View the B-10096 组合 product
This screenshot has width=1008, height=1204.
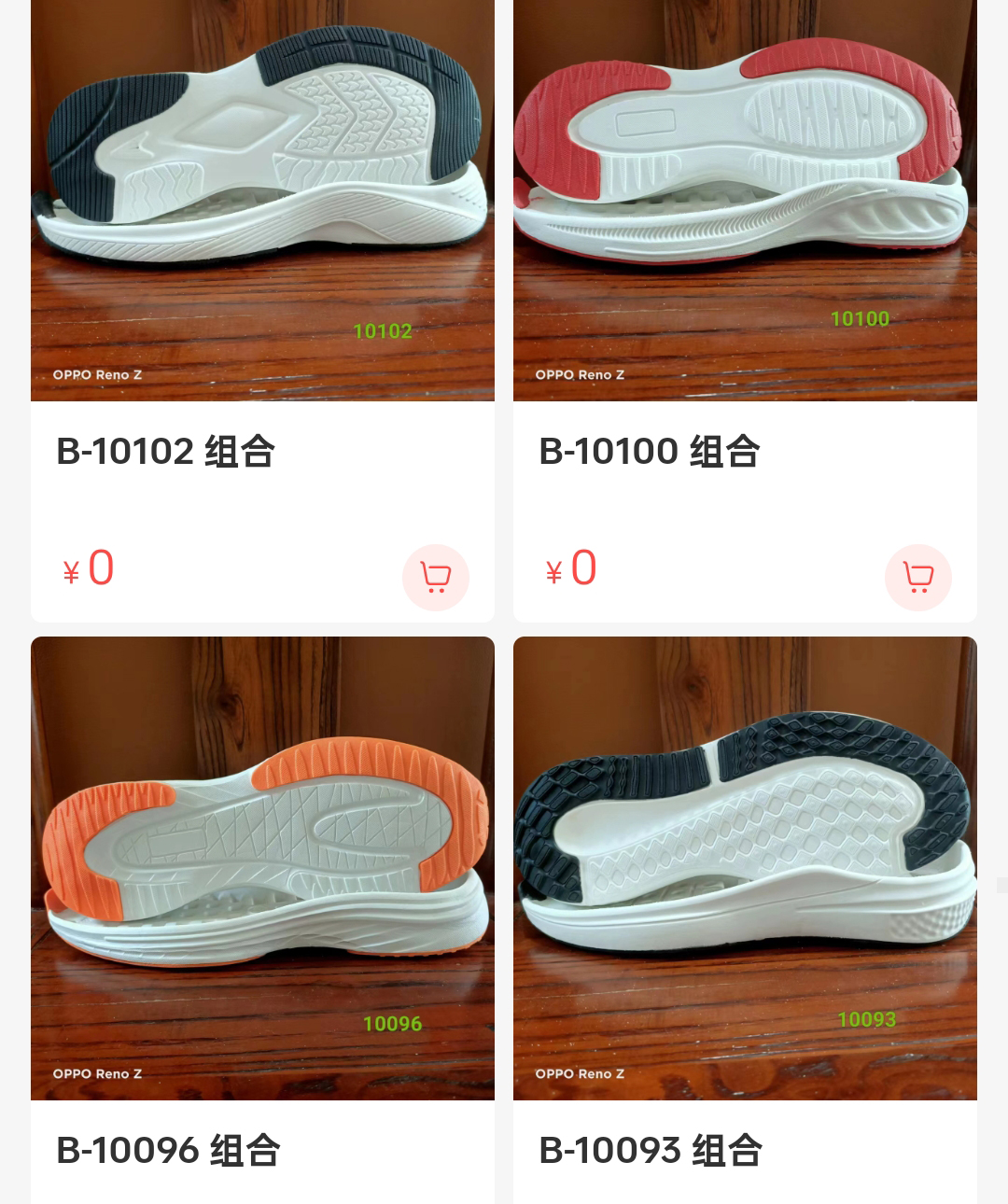click(262, 868)
